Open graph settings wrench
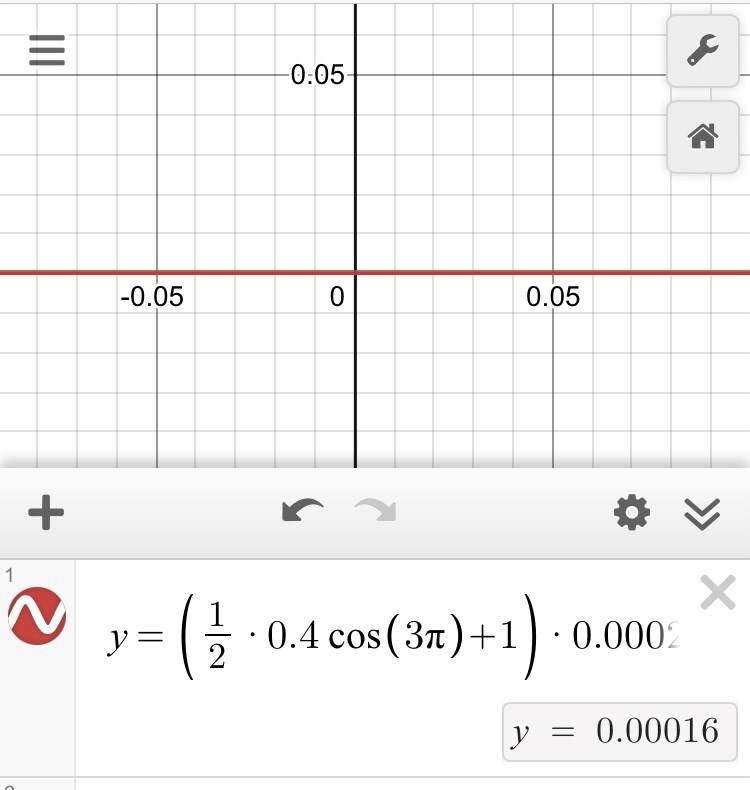Screen dimensions: 750x790 point(703,51)
